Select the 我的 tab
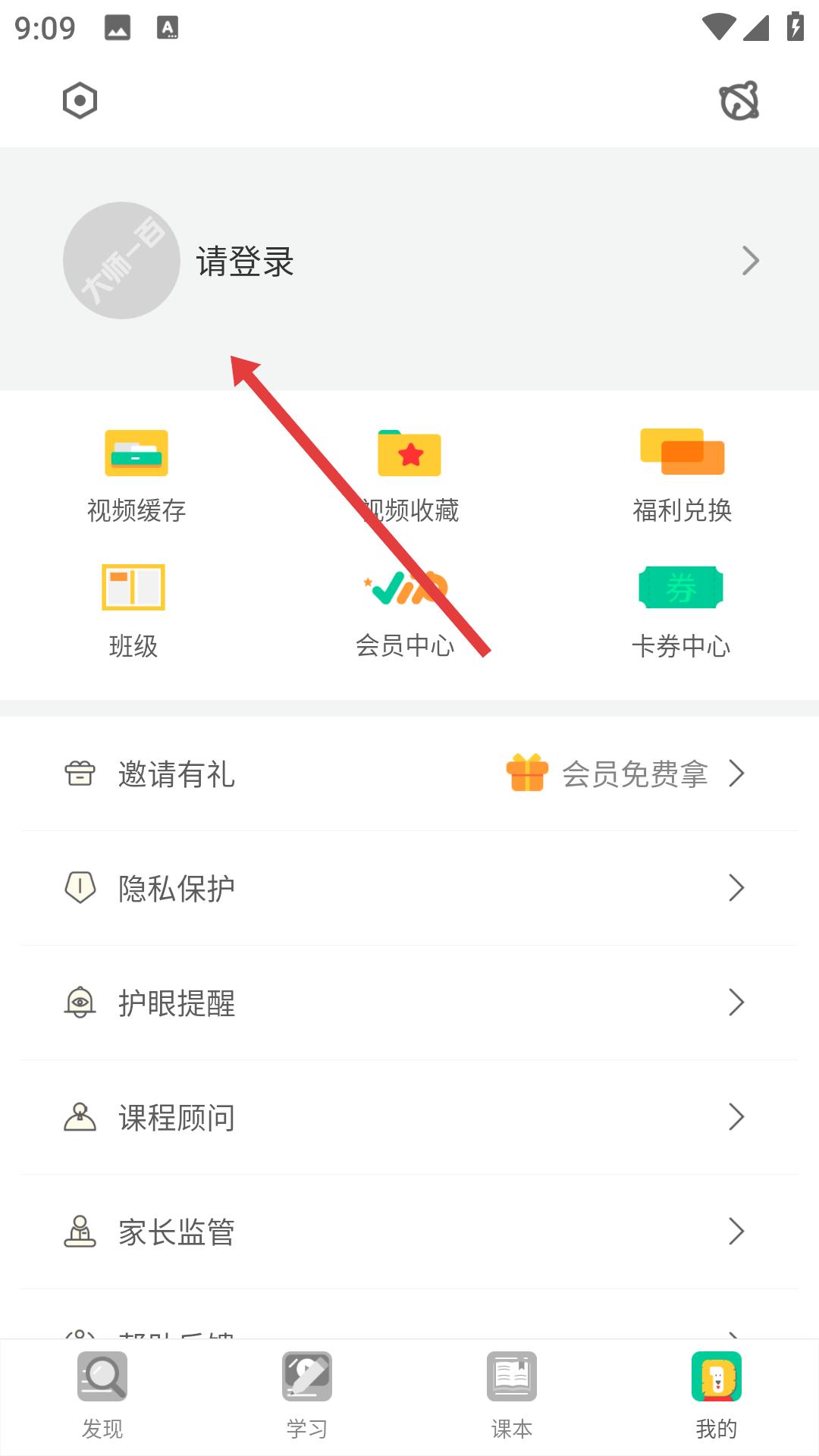819x1456 pixels. (x=716, y=1395)
